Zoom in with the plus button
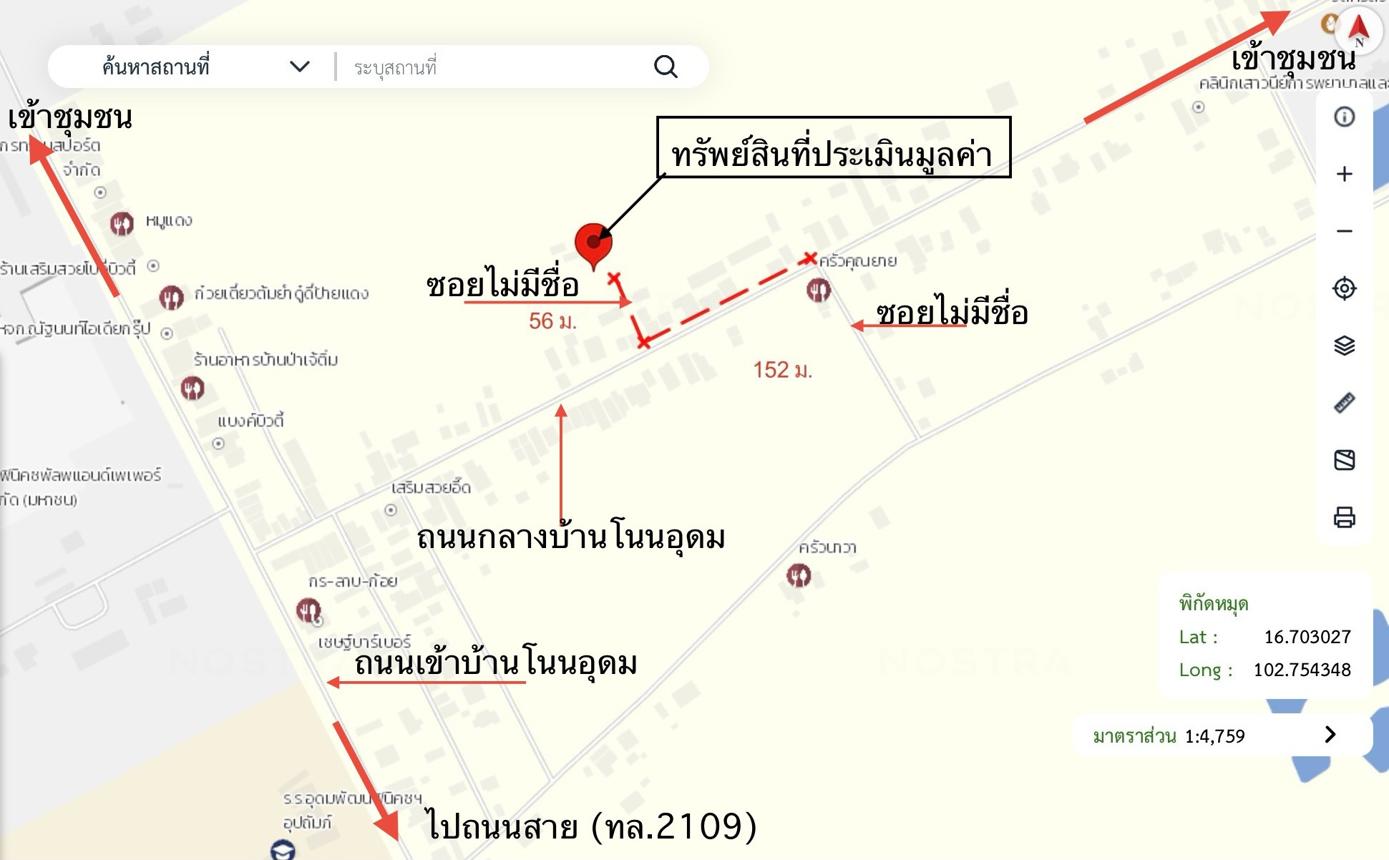The height and width of the screenshot is (860, 1389). click(x=1344, y=174)
